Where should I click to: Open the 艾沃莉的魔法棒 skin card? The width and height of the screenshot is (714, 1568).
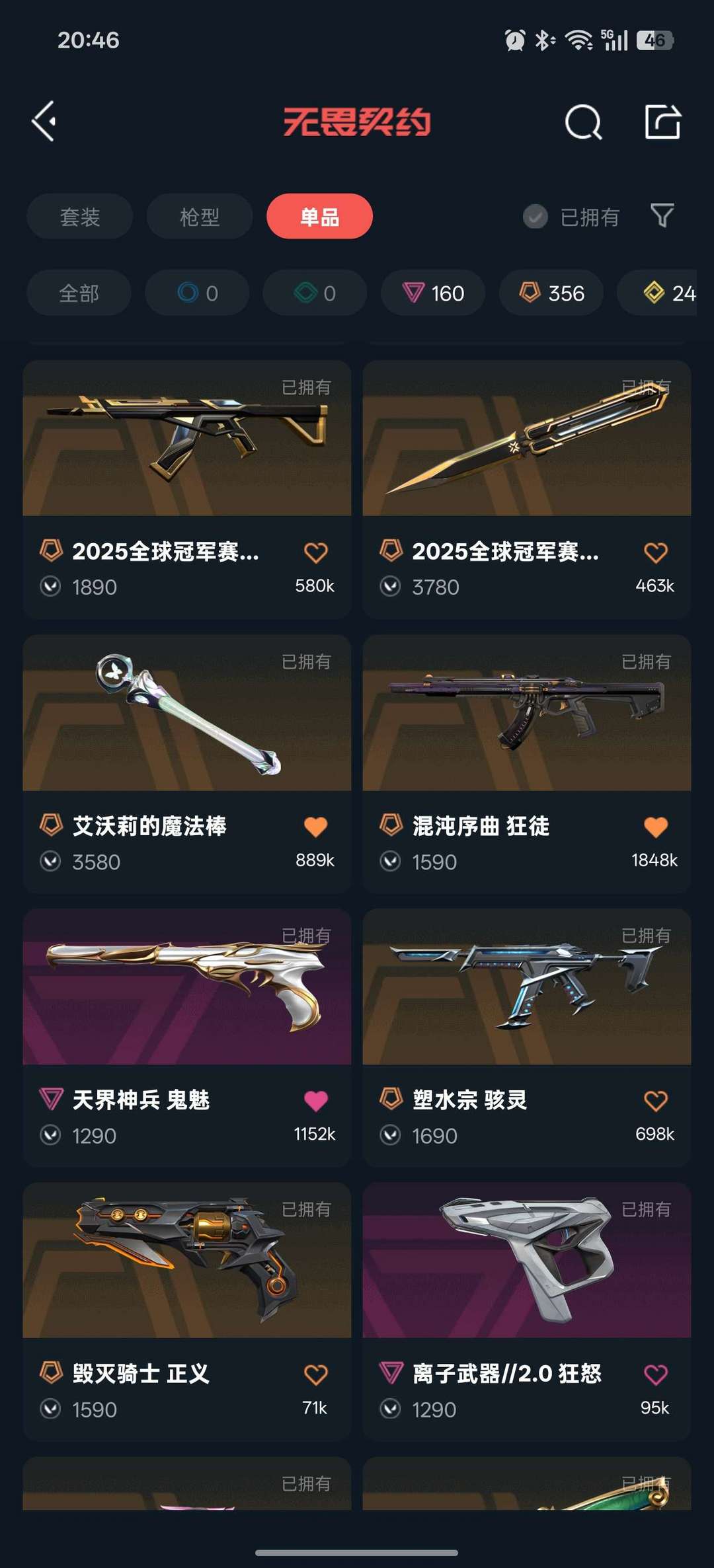(x=186, y=714)
